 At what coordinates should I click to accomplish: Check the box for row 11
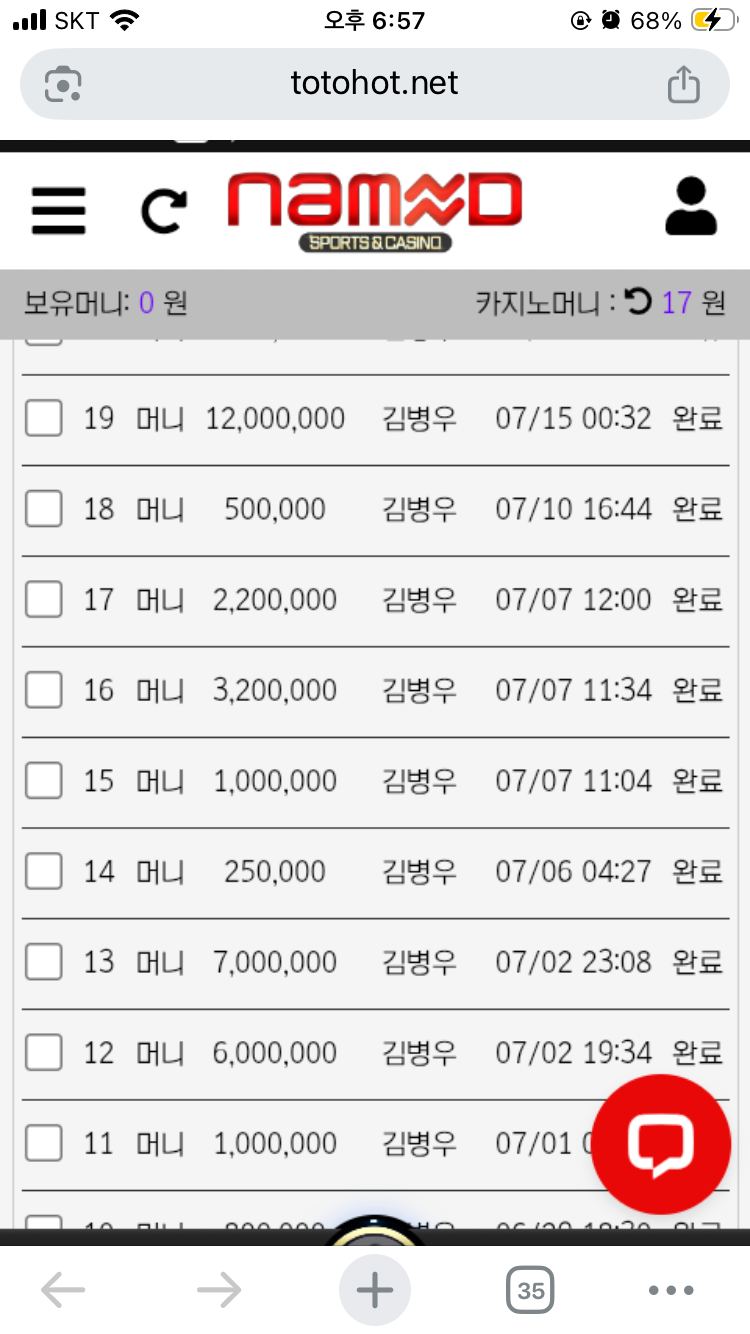44,1143
